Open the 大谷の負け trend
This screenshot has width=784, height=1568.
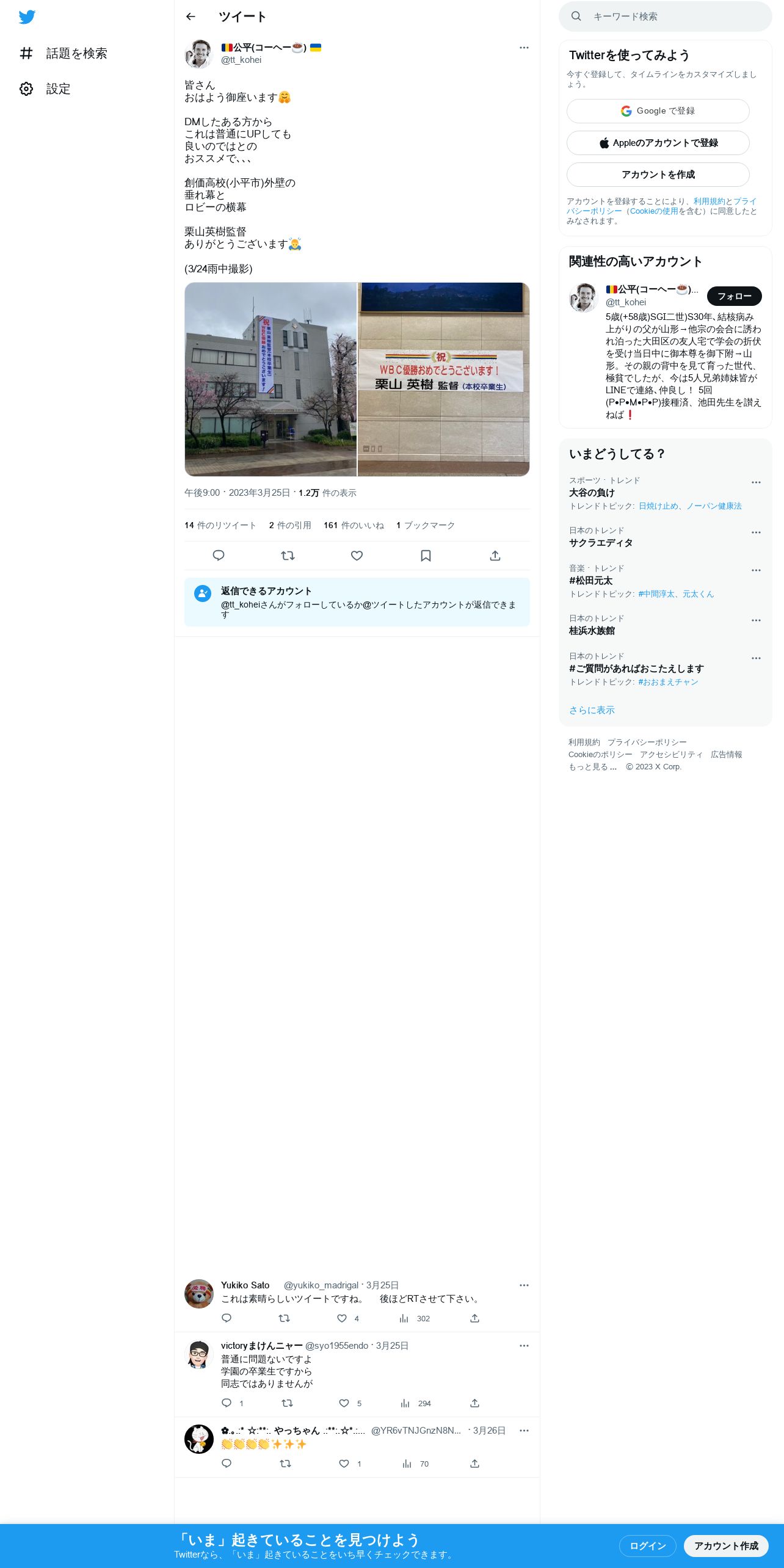click(592, 493)
